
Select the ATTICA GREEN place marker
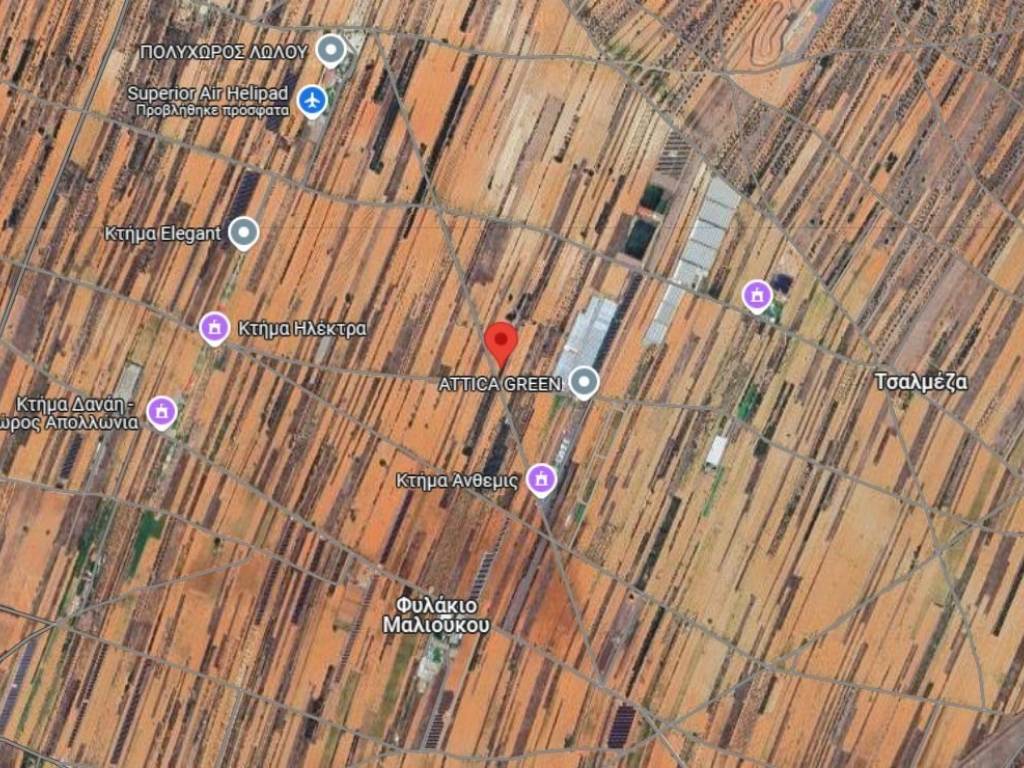coord(583,382)
